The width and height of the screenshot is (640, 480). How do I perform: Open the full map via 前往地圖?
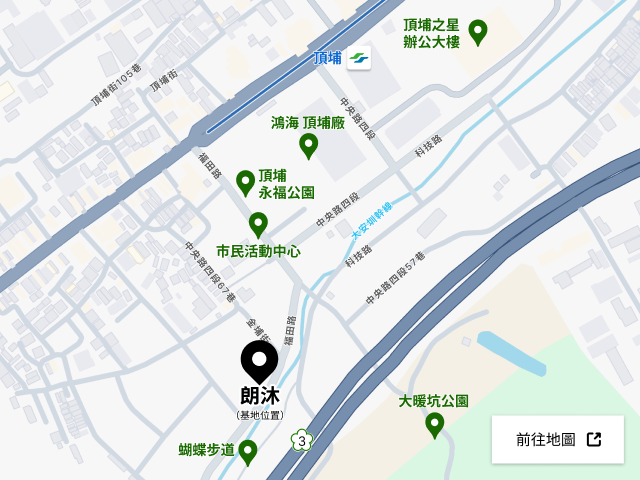click(558, 440)
